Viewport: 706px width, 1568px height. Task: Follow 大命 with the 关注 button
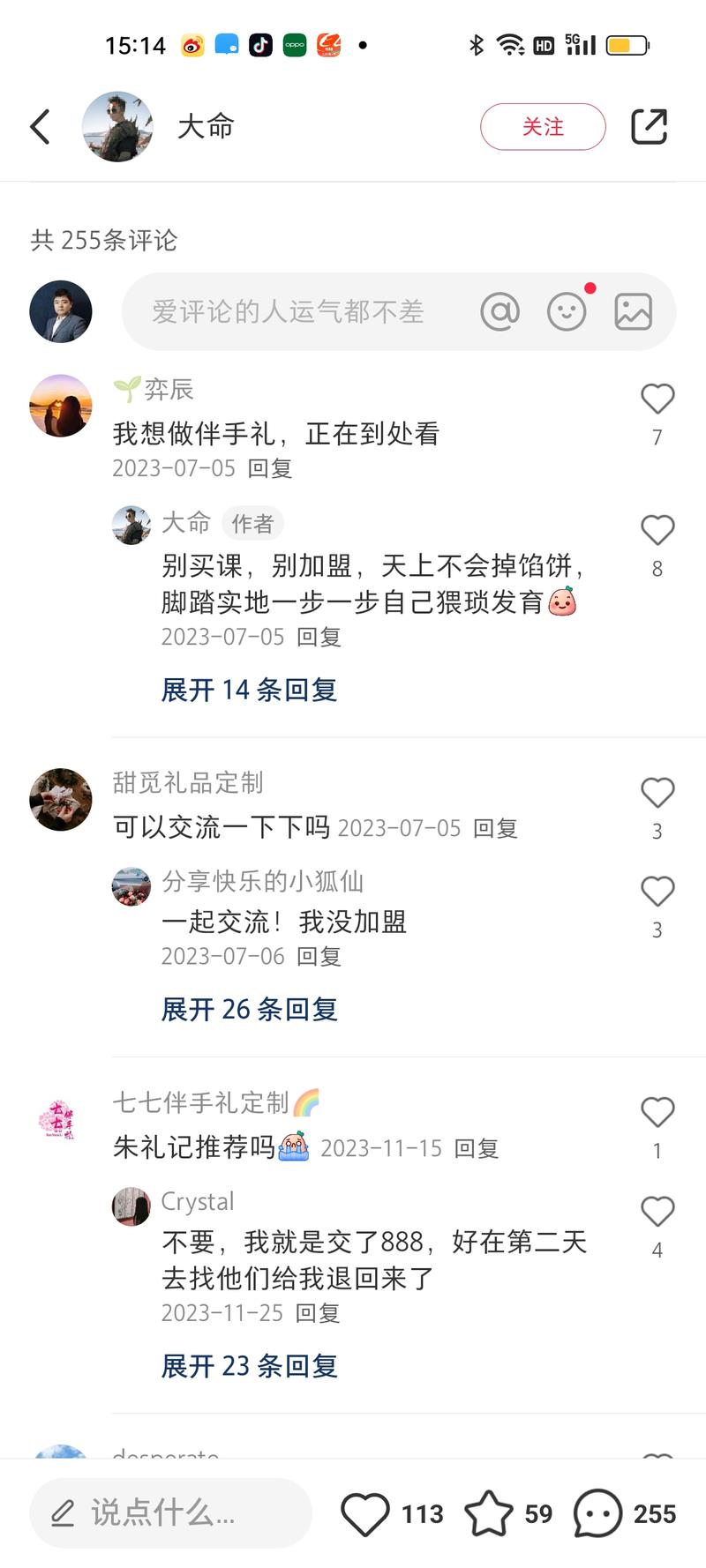[543, 127]
